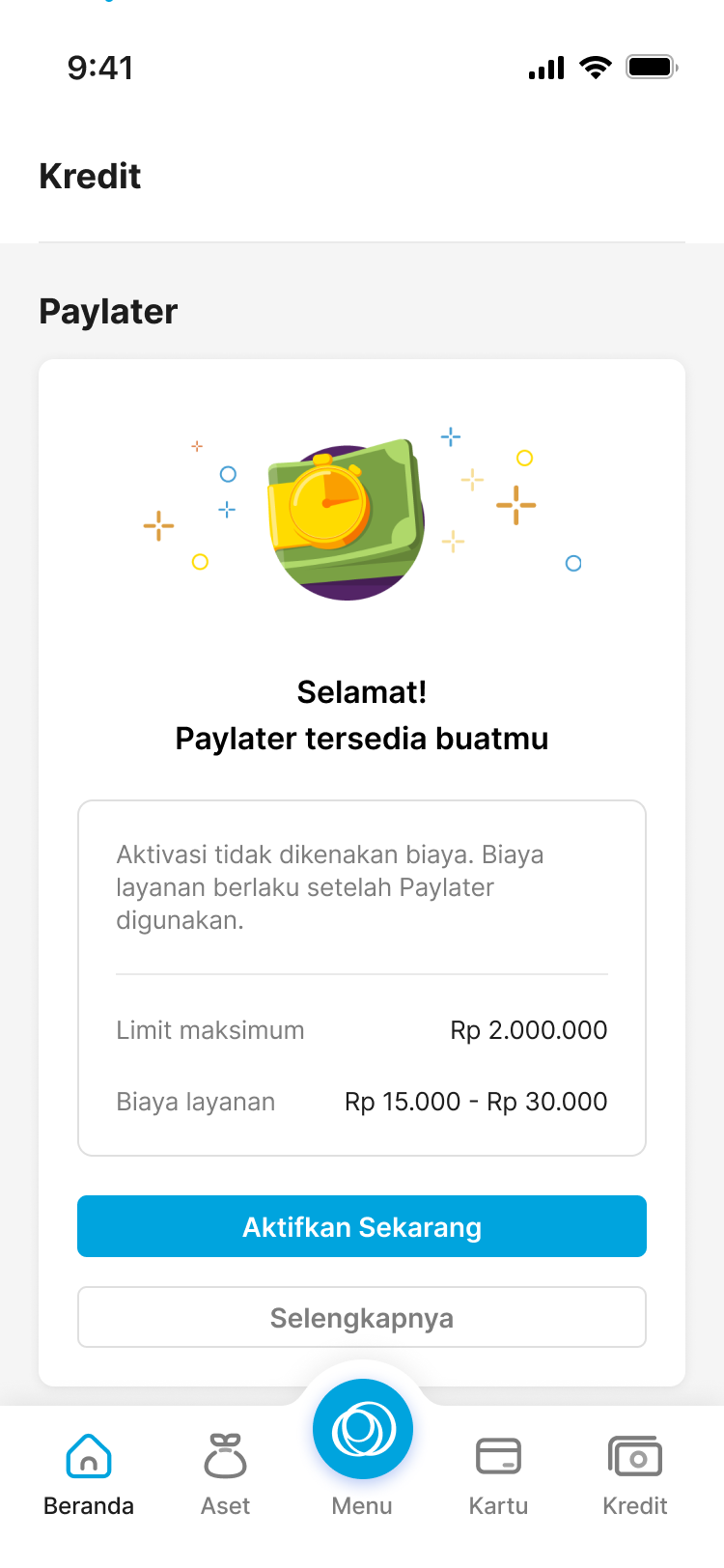This screenshot has width=724, height=1568.
Task: Open the central Menu button
Action: point(362,1431)
